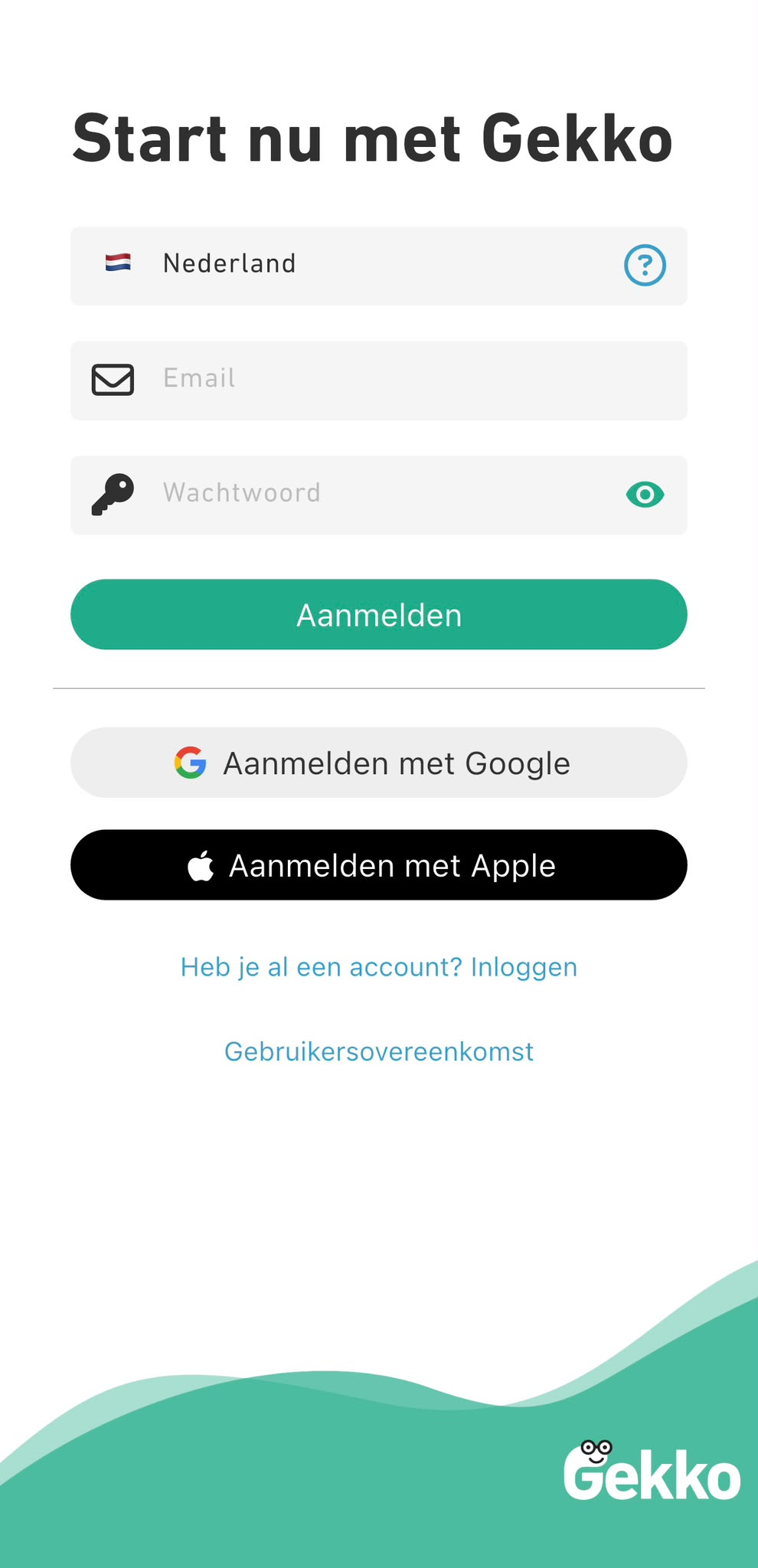Choose Aanmelden met Apple
The height and width of the screenshot is (1568, 758).
tap(378, 865)
